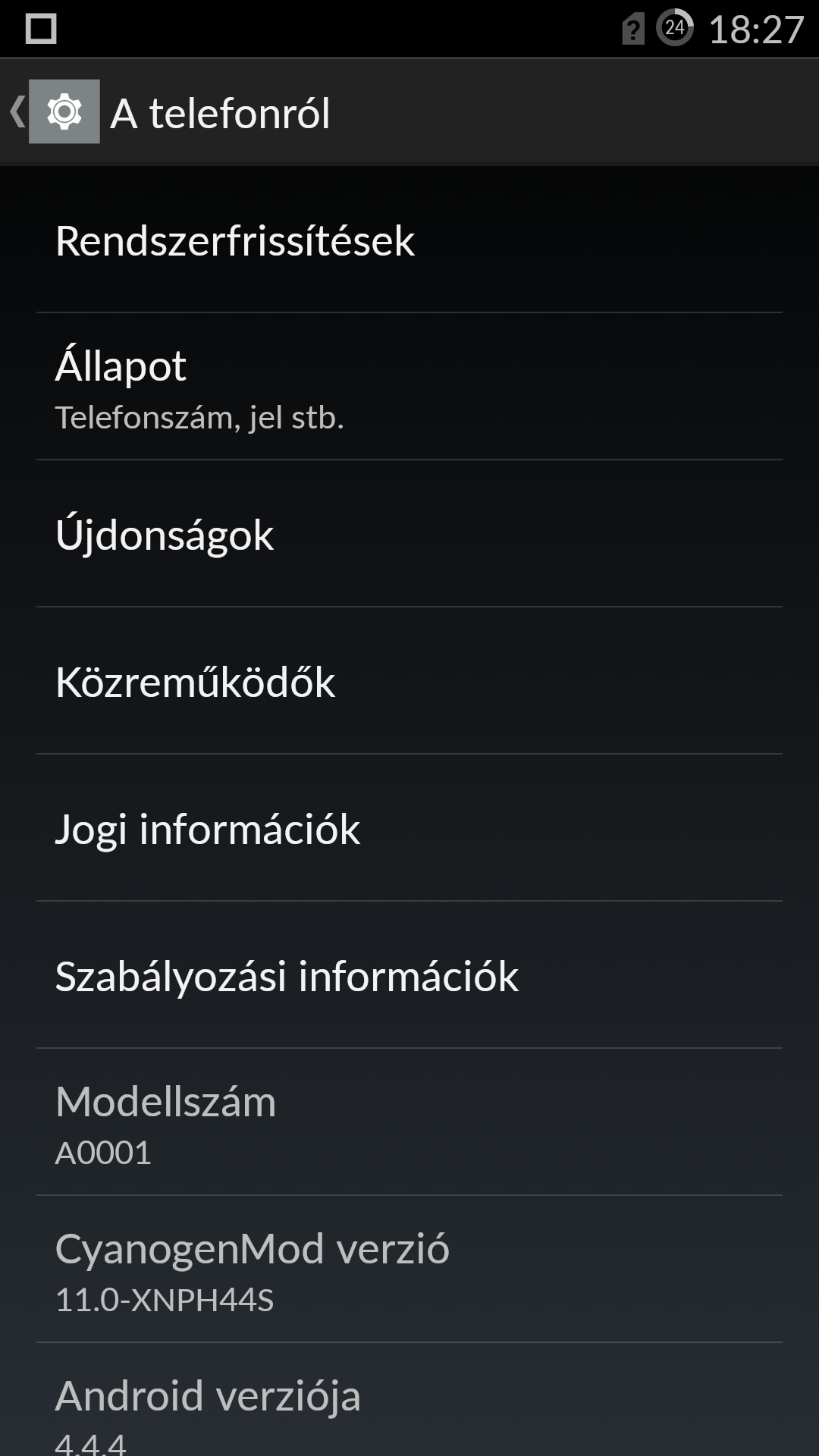Open the Állapot row

409,387
